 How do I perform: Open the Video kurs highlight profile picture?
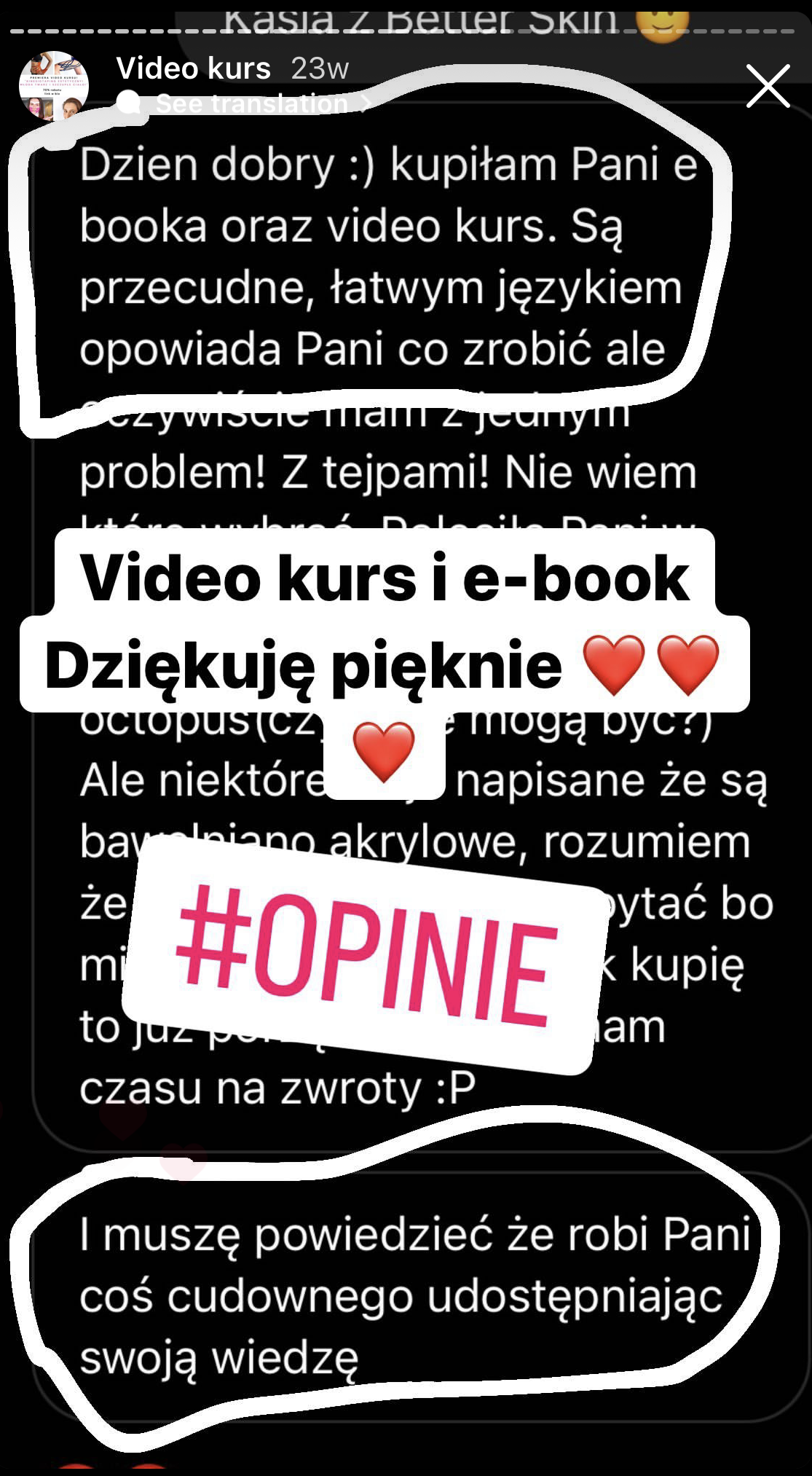click(x=54, y=86)
